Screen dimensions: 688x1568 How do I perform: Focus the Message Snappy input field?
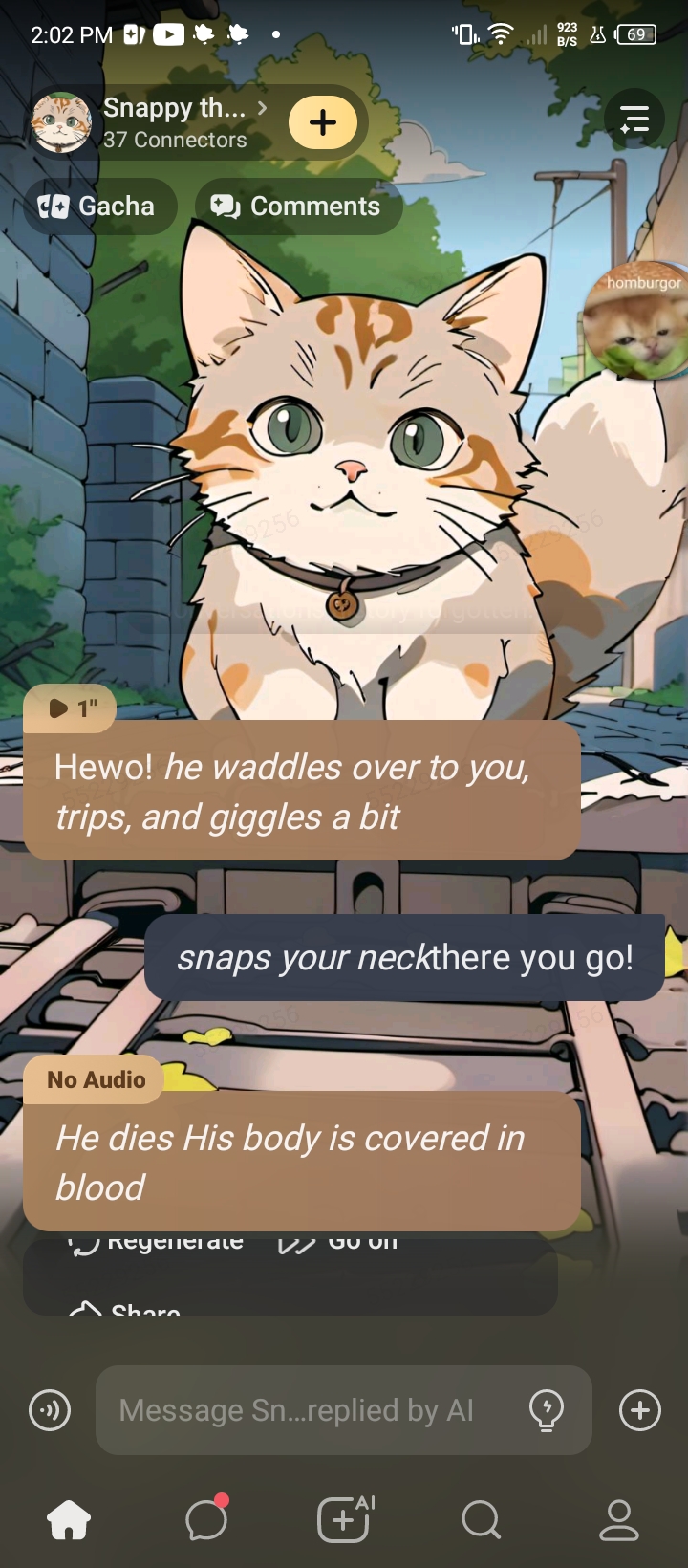tap(306, 1410)
